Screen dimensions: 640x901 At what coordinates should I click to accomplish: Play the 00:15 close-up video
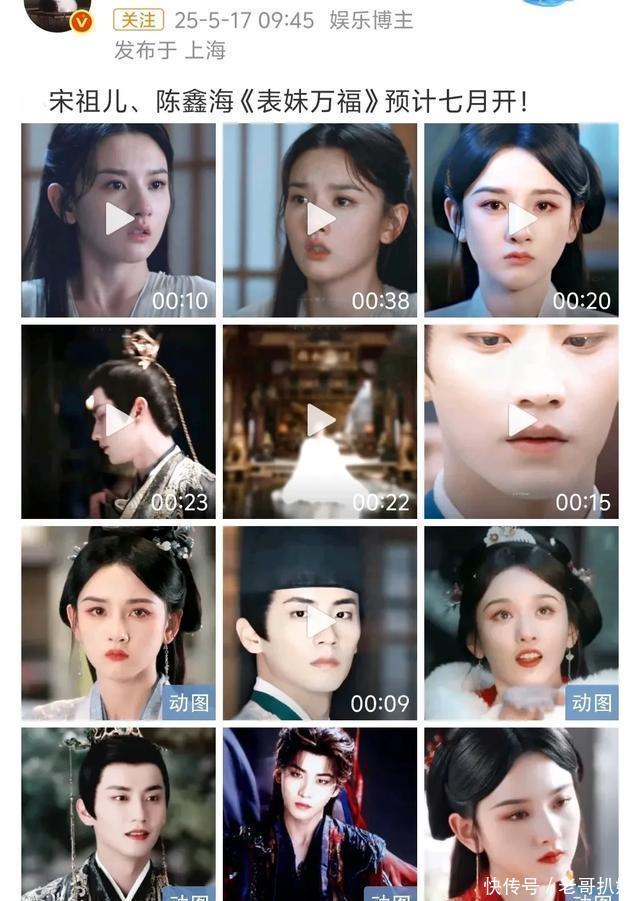pos(521,420)
